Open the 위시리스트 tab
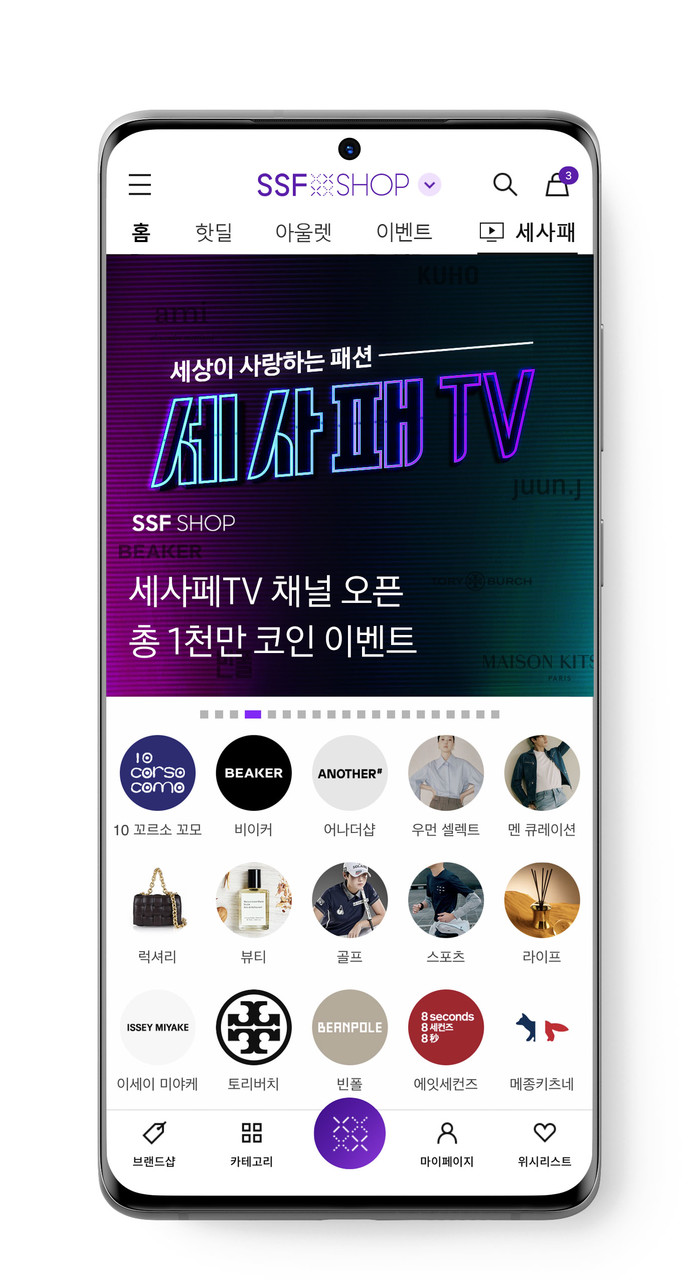The height and width of the screenshot is (1280, 700). click(x=544, y=1143)
